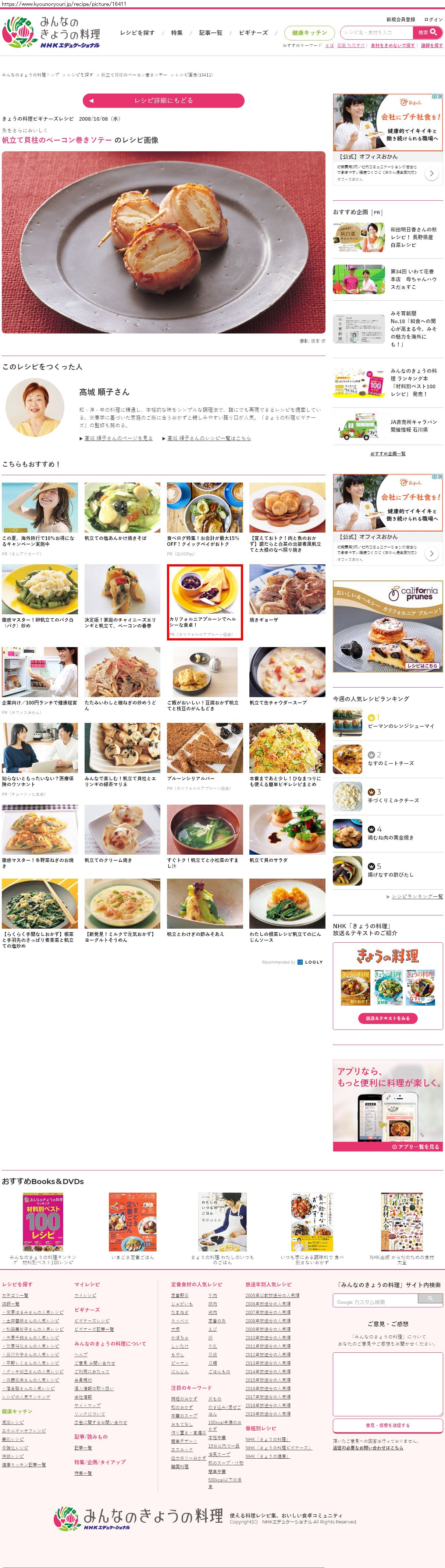The image size is (445, 1568).
Task: Tap the 放送&テキストをみる button
Action: tap(387, 1018)
